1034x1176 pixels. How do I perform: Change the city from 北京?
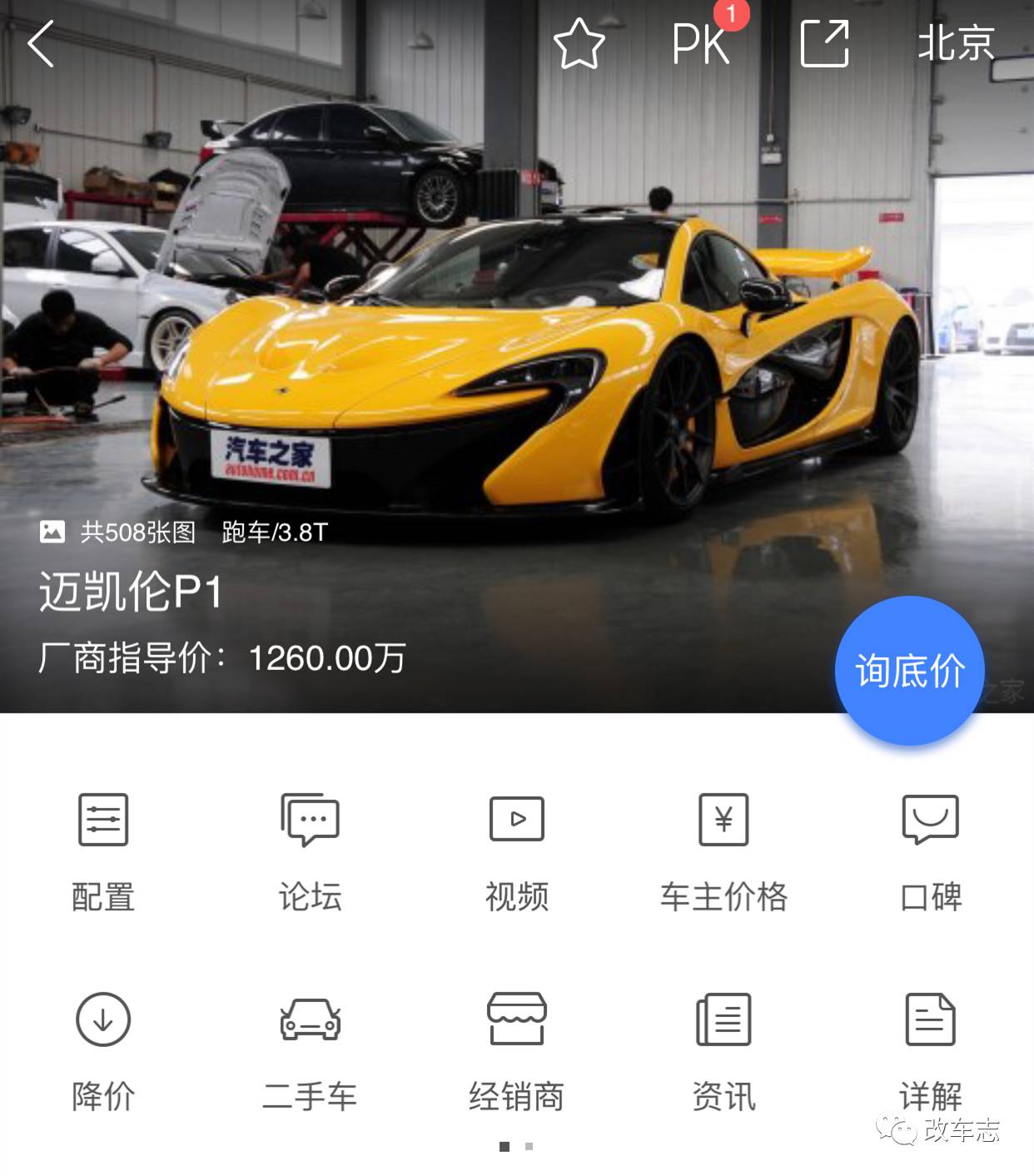point(956,43)
